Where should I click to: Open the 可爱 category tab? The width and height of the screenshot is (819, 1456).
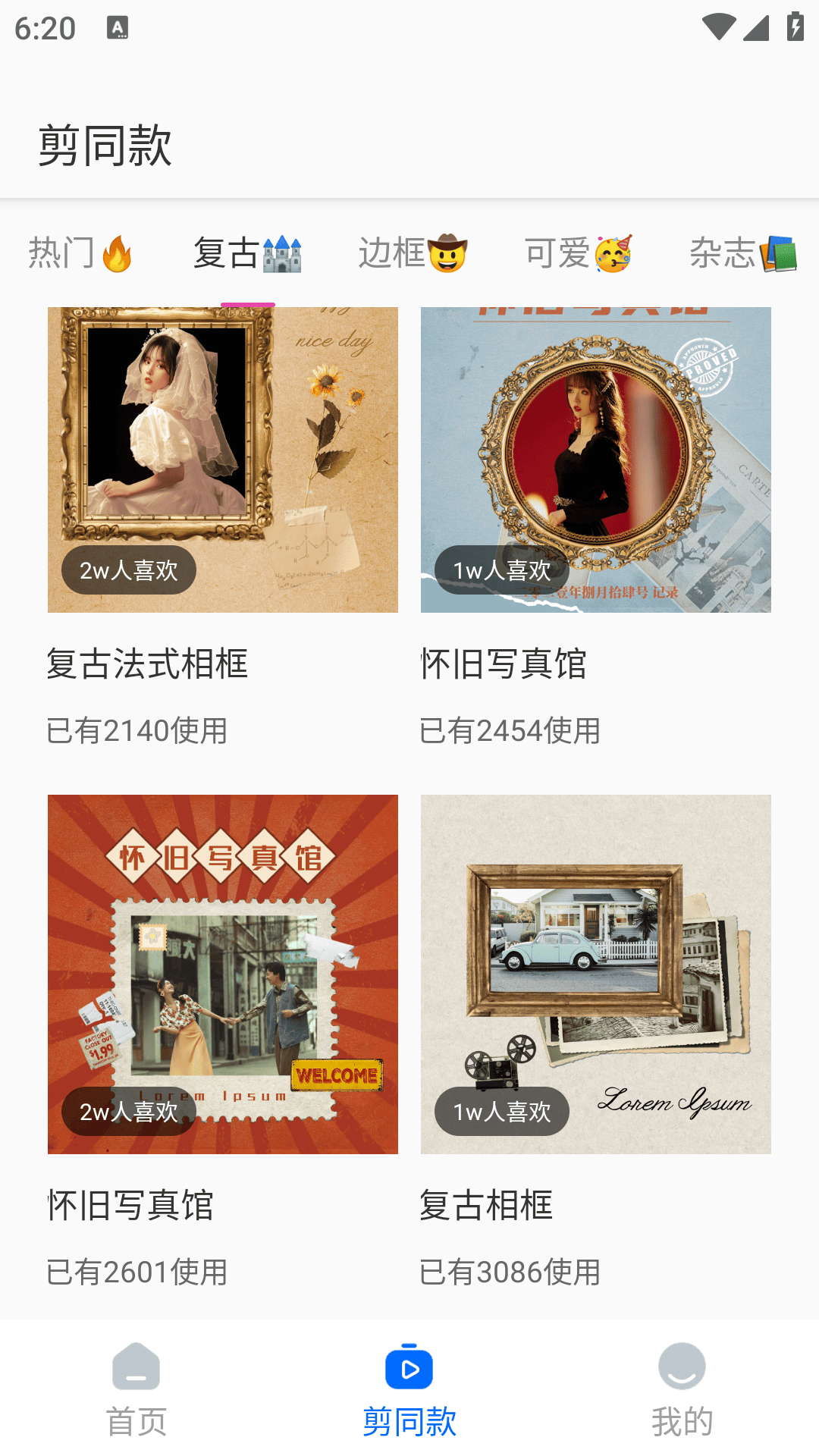pyautogui.click(x=579, y=253)
